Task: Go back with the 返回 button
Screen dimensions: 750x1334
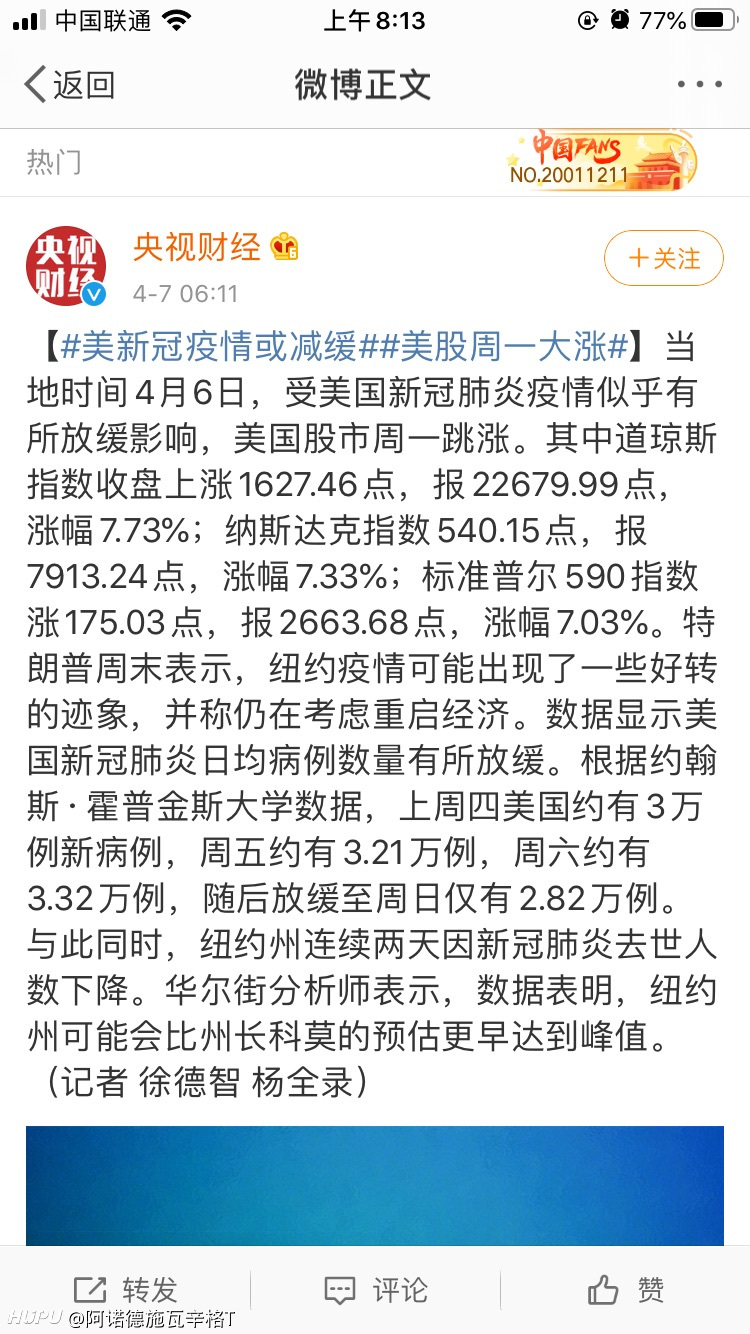Action: [x=69, y=85]
